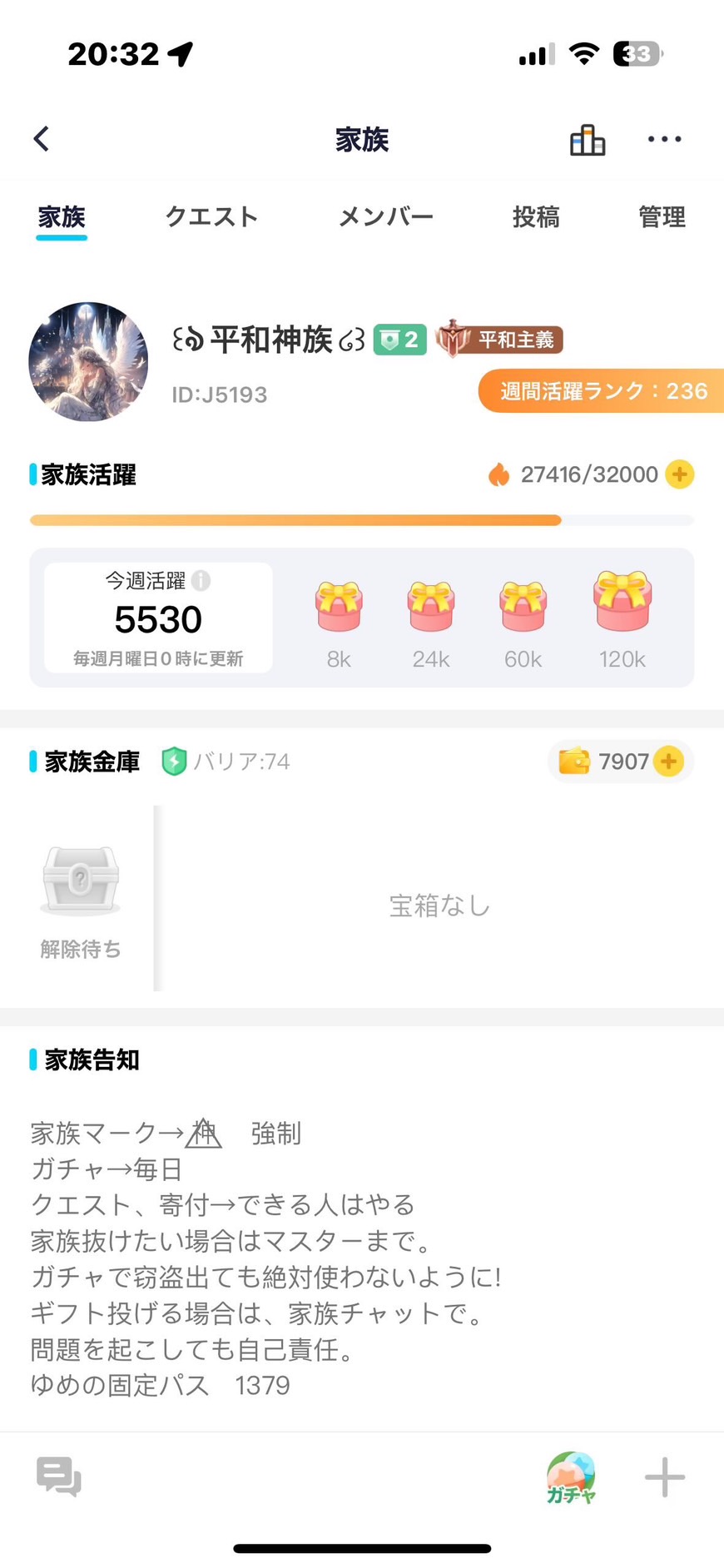Tap the 解除待ち treasure chest

point(81,881)
